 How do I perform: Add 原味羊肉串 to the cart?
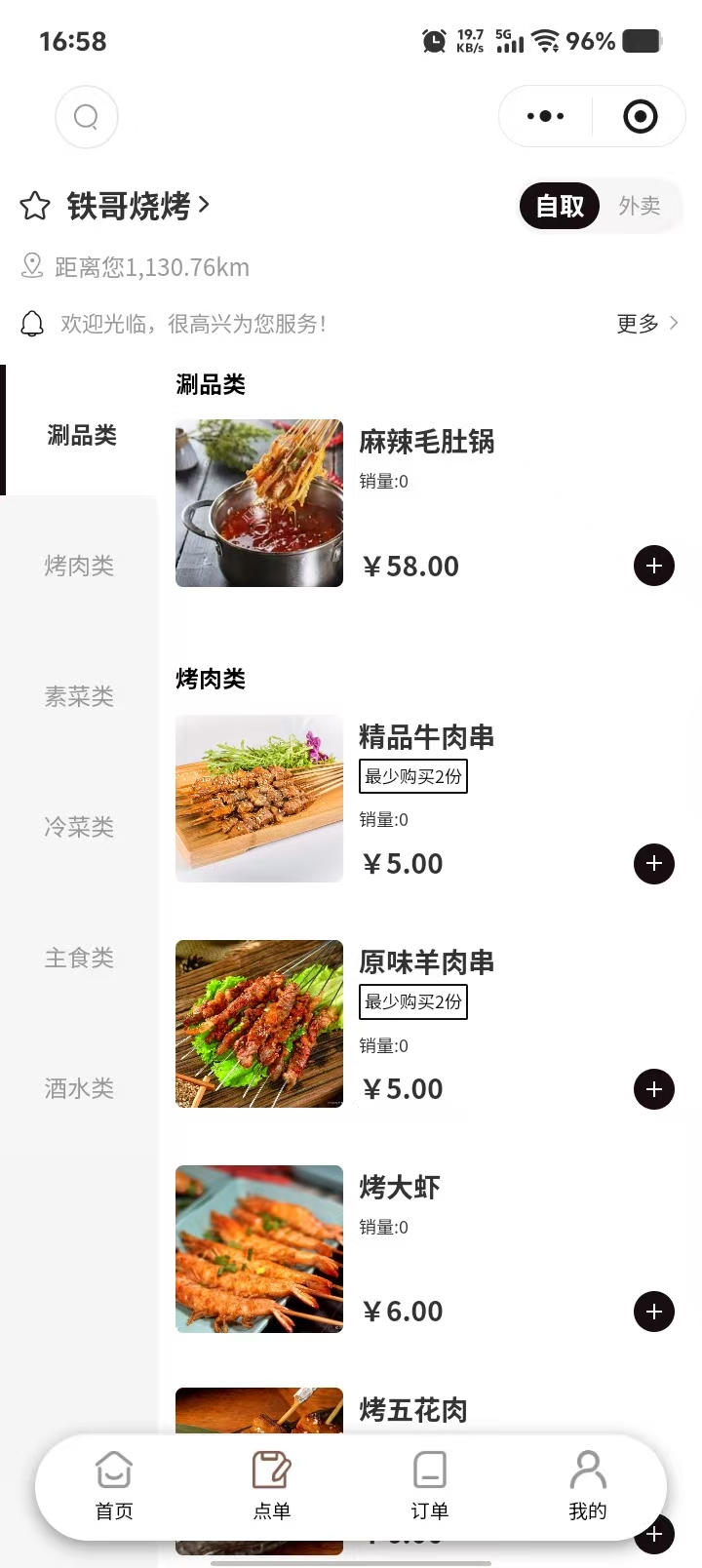tap(654, 1089)
